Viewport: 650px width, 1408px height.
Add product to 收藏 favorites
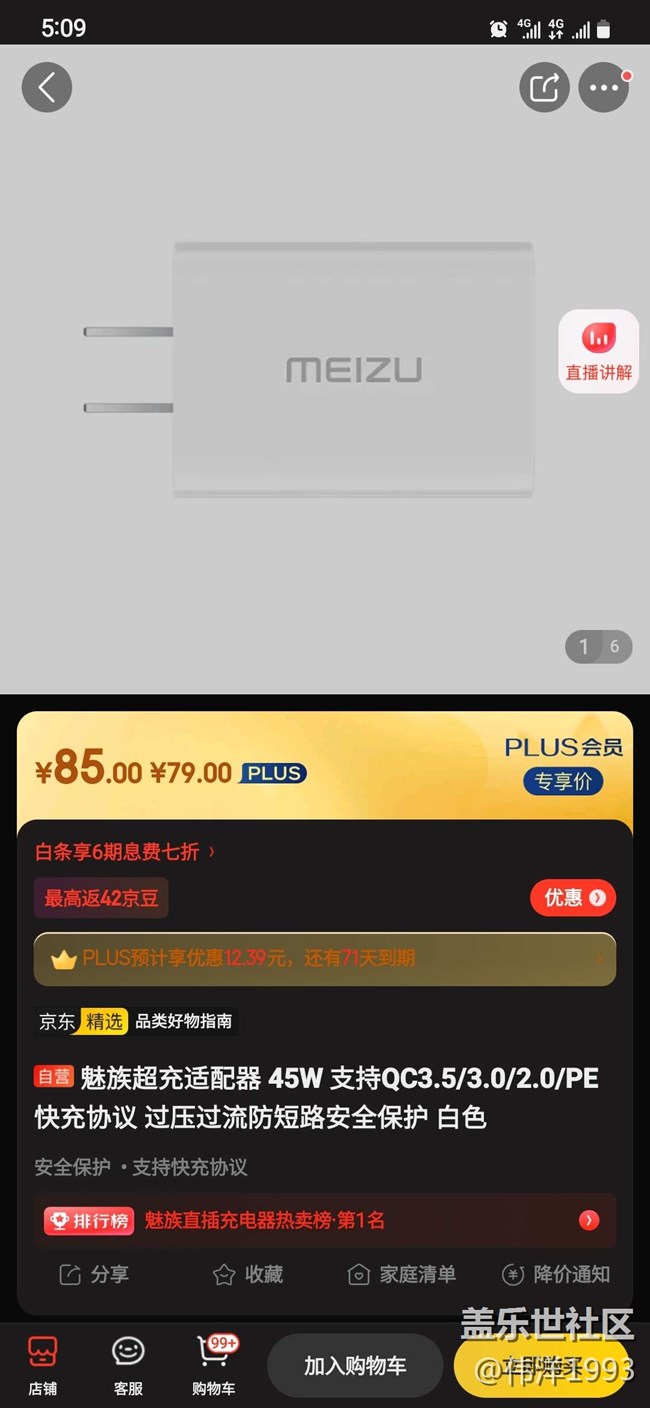(x=248, y=1274)
